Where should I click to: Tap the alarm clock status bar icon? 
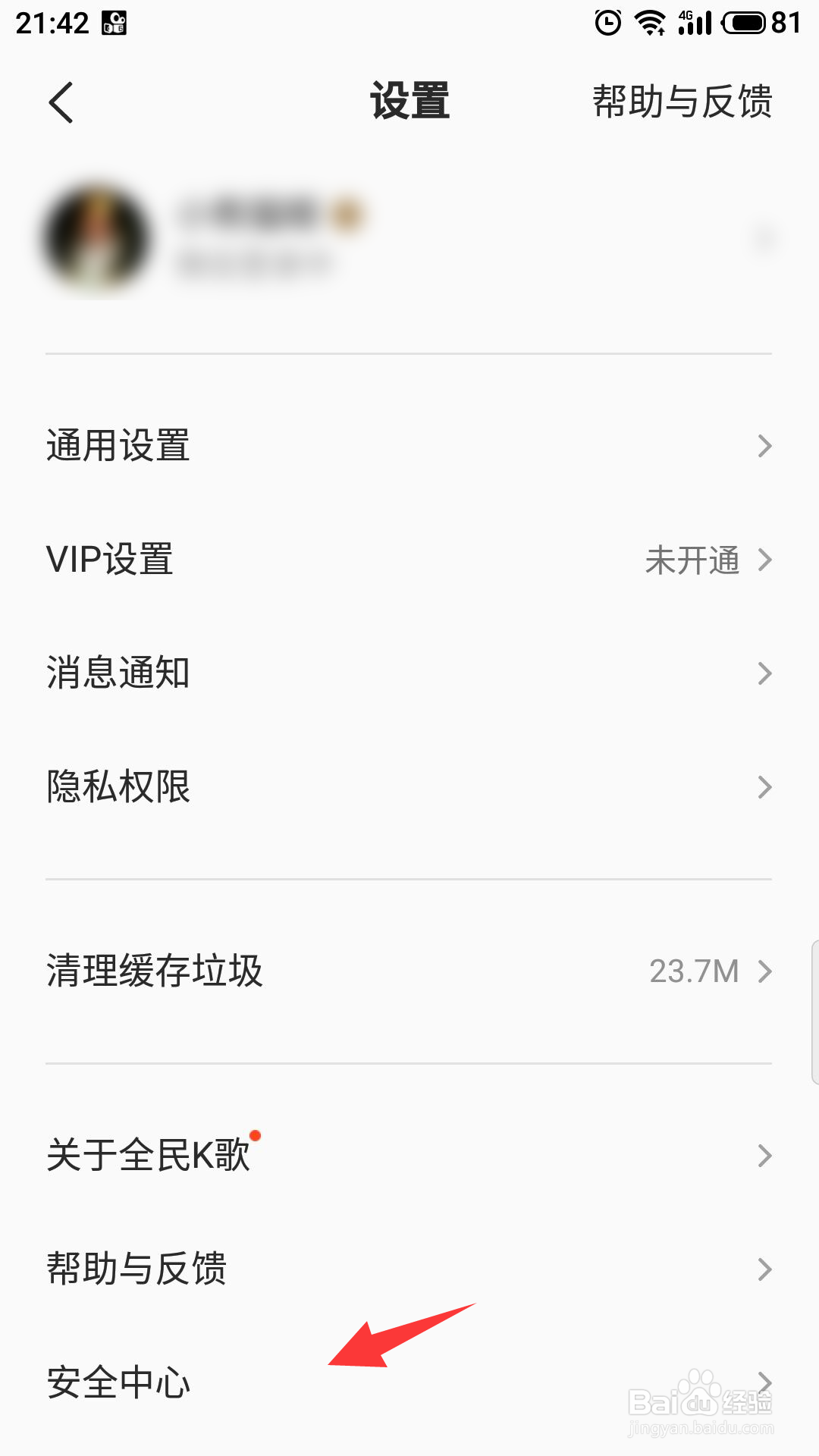(607, 21)
